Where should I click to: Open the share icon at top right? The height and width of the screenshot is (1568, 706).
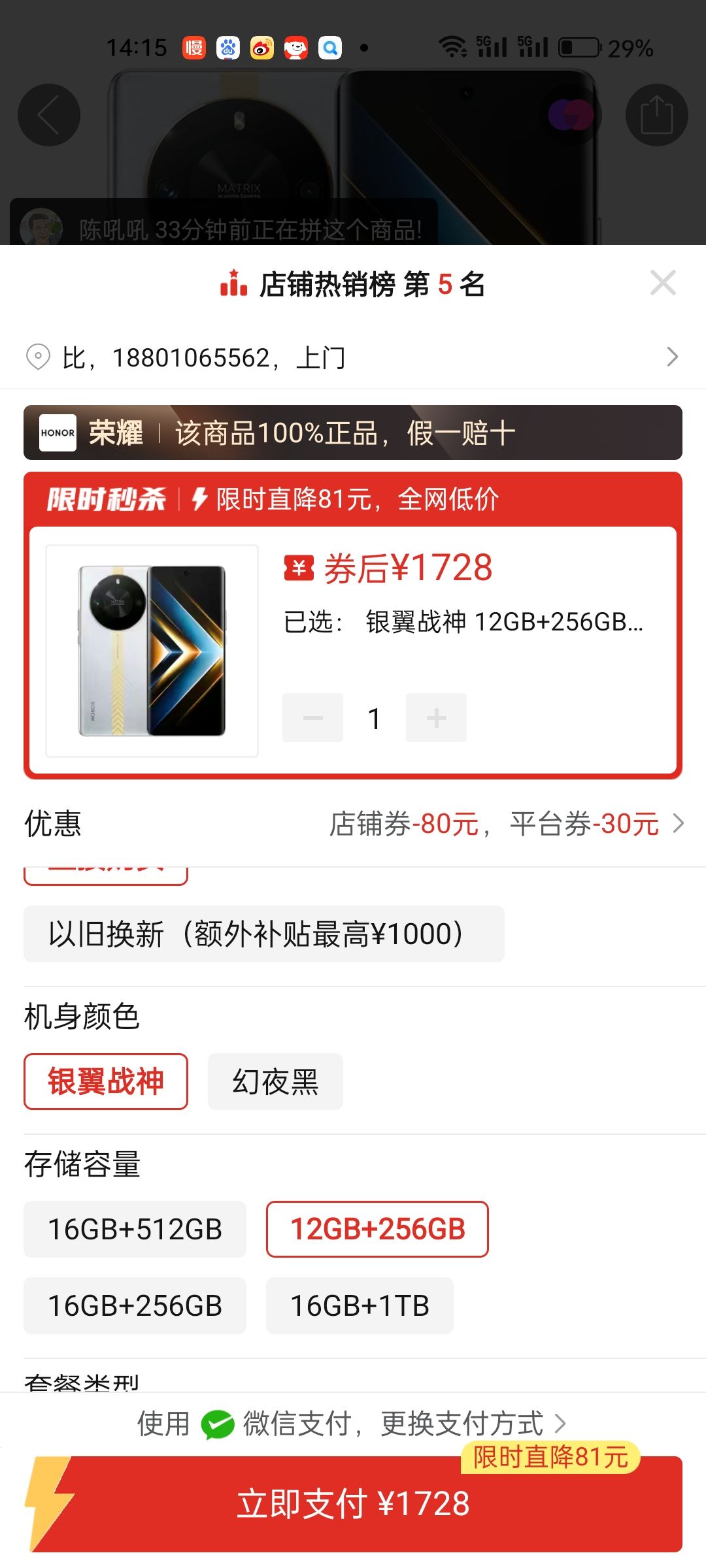click(658, 114)
